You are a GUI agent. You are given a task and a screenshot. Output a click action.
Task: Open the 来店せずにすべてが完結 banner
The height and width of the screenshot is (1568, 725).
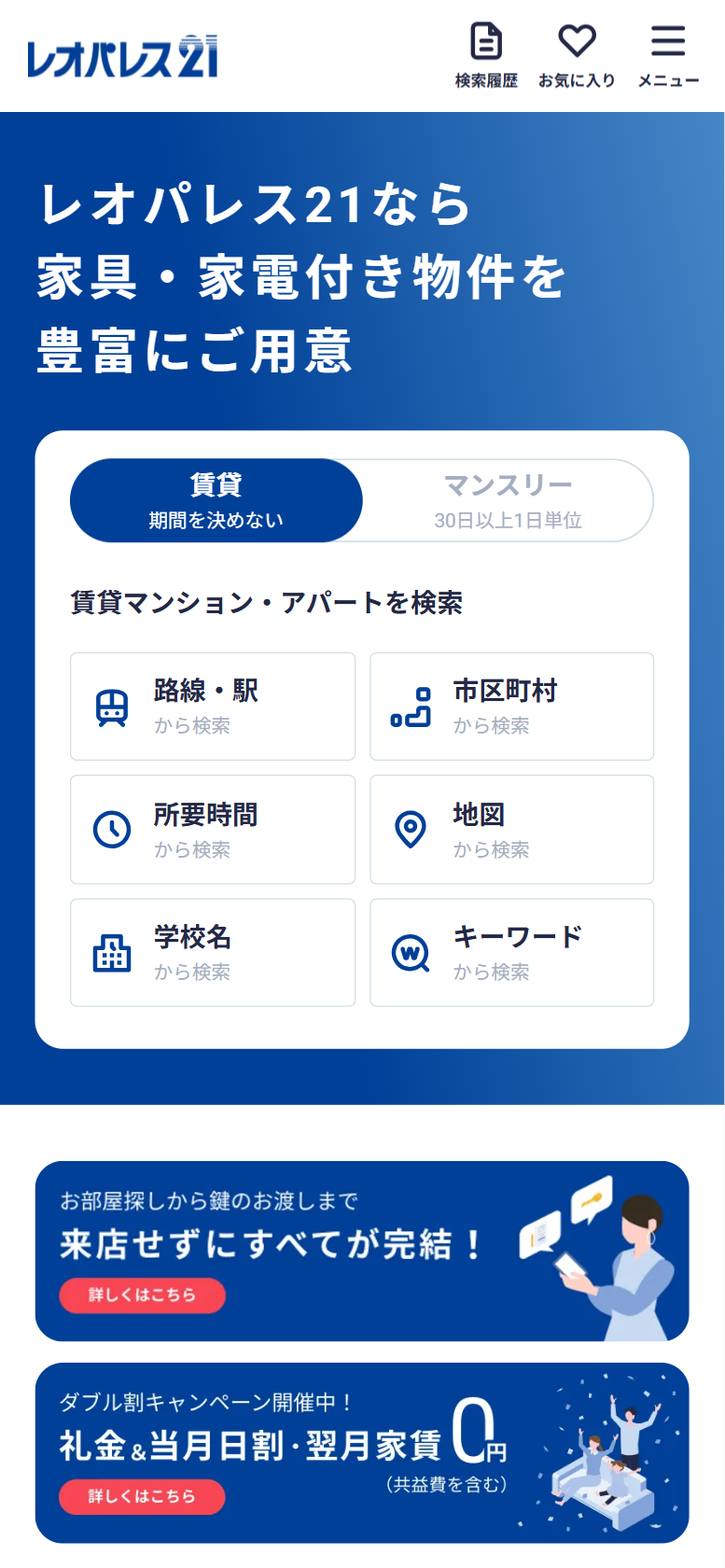coord(362,1251)
